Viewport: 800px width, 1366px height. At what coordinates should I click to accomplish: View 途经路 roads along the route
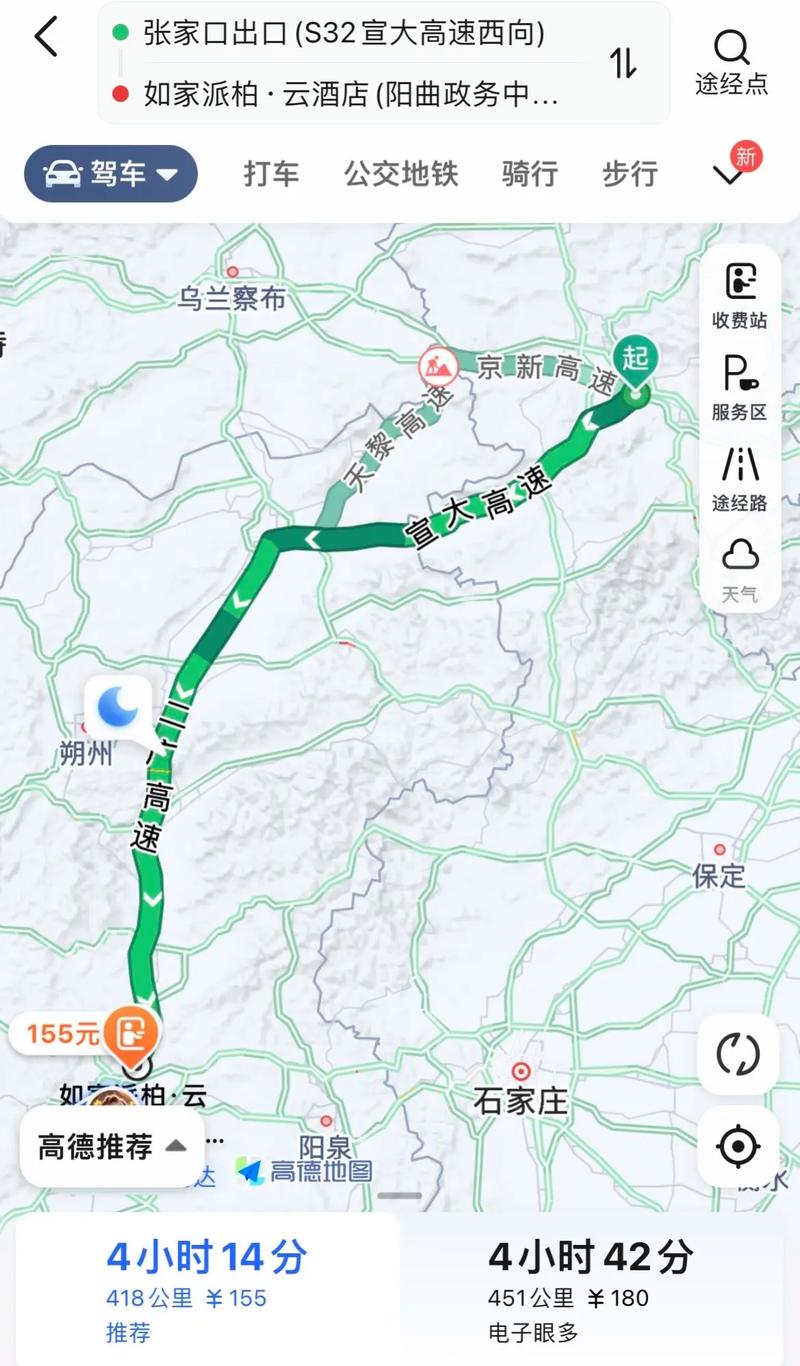coord(739,478)
